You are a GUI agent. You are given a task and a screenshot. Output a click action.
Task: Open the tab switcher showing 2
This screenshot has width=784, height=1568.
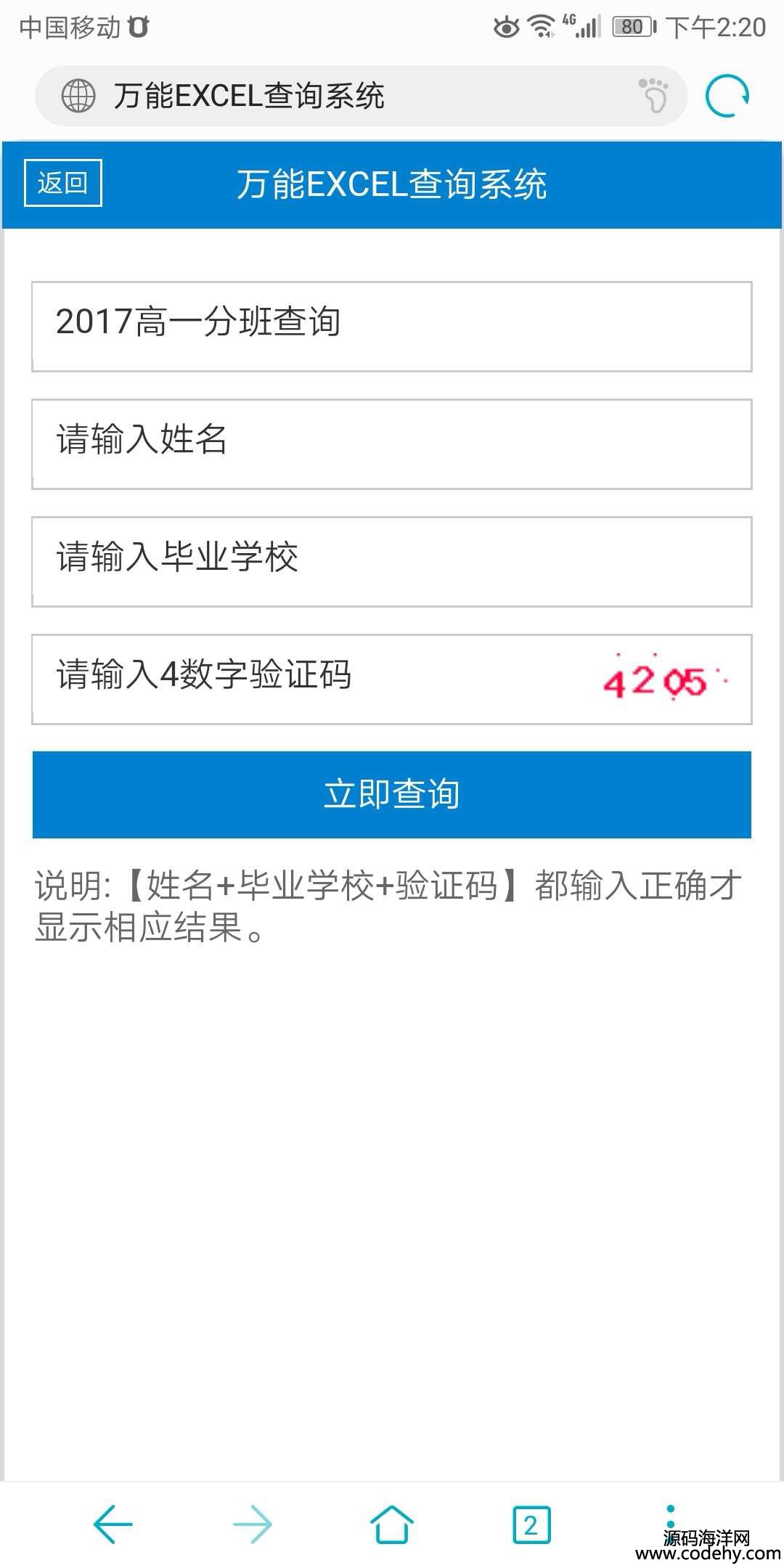click(531, 1524)
